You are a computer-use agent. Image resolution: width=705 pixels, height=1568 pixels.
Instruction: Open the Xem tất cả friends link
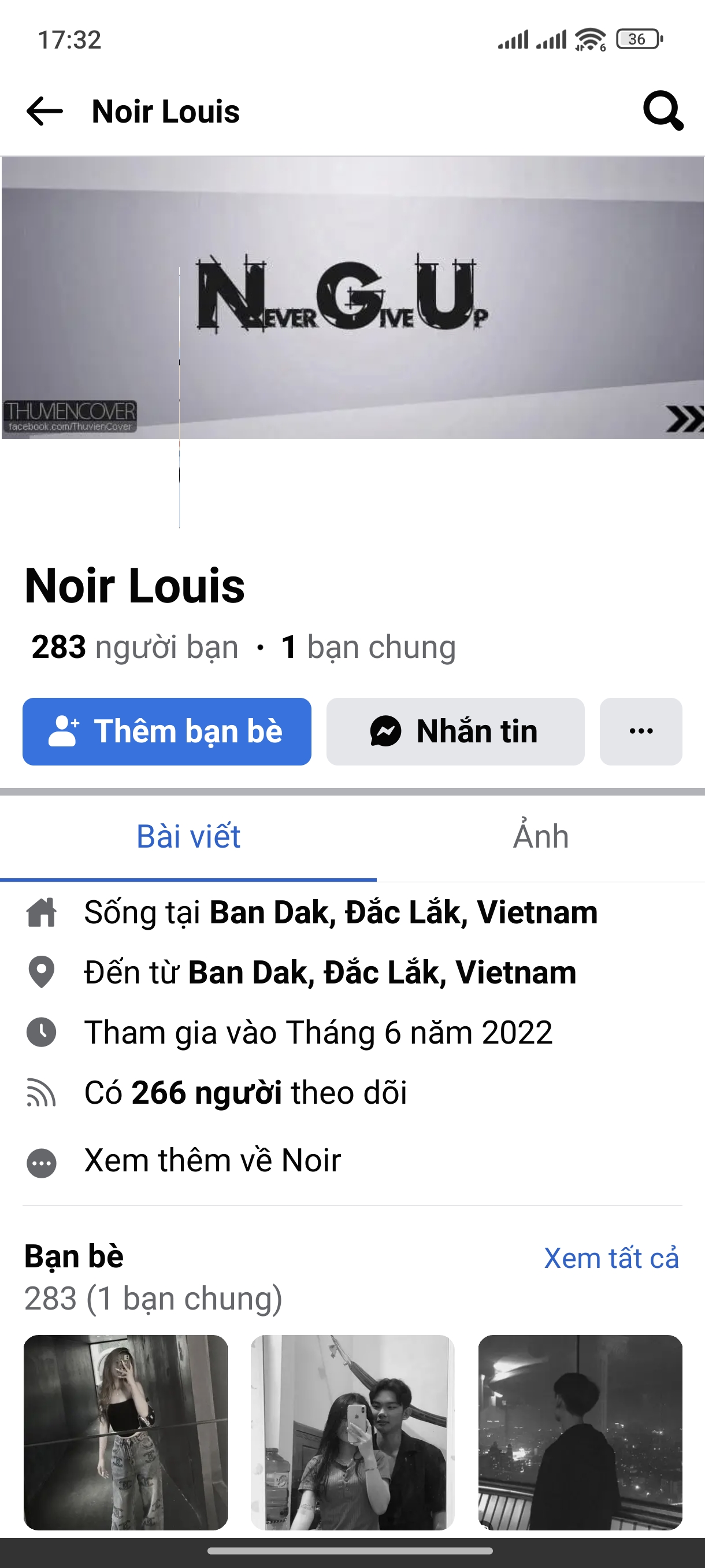click(611, 1258)
